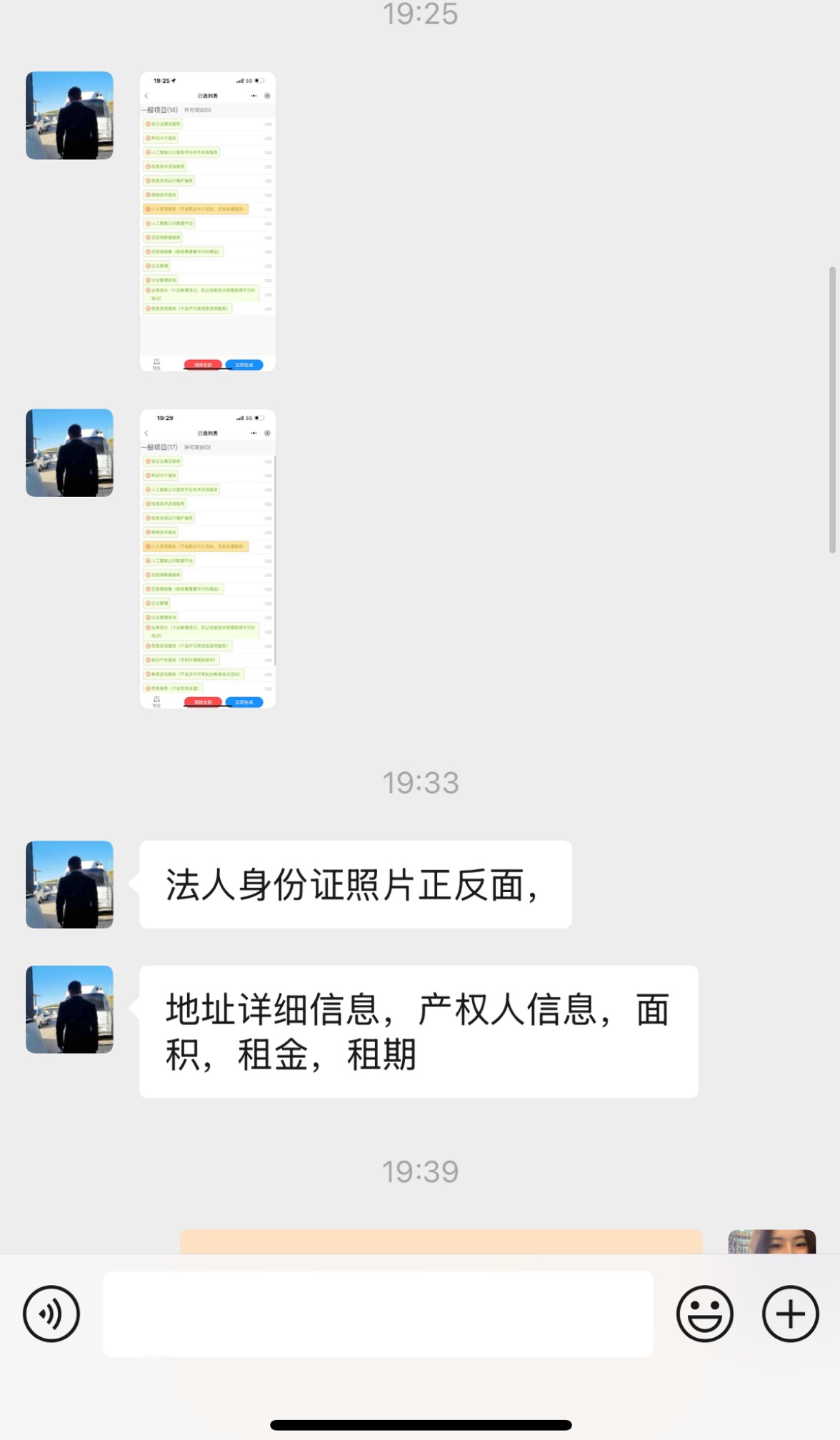Open the emoji sticker panel
This screenshot has height=1440, width=840.
(x=705, y=1314)
